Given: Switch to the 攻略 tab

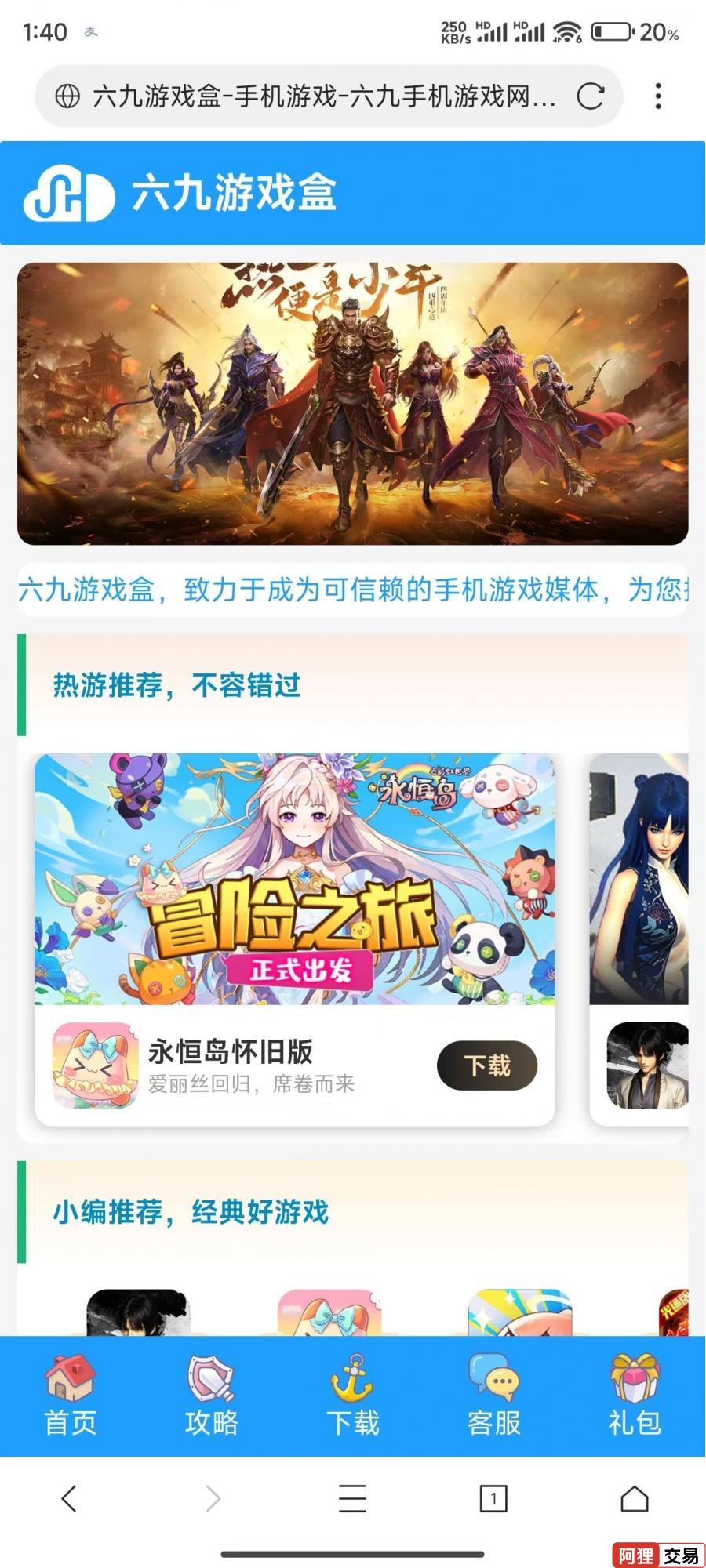Looking at the screenshot, I should click(211, 1397).
